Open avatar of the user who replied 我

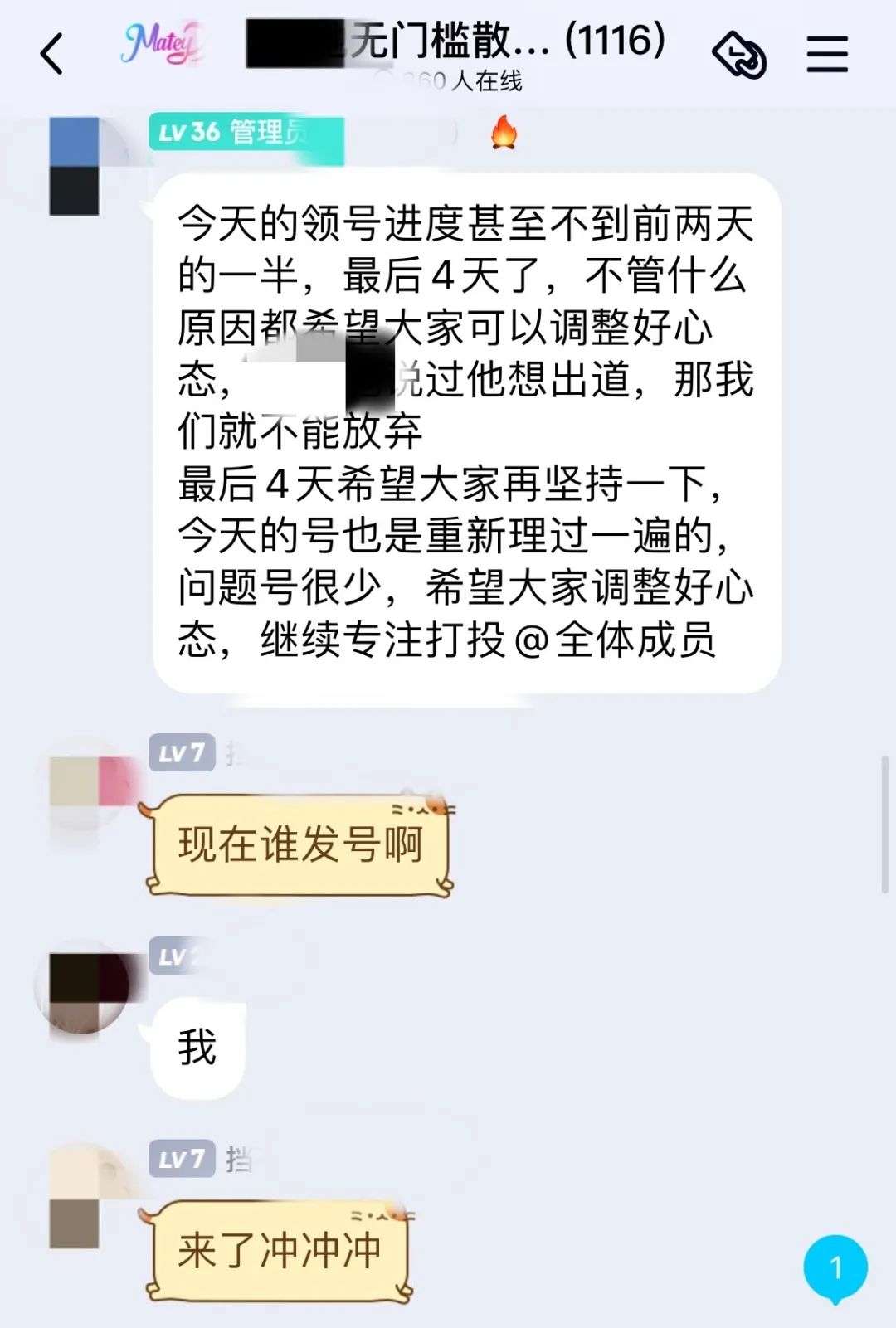(x=83, y=989)
